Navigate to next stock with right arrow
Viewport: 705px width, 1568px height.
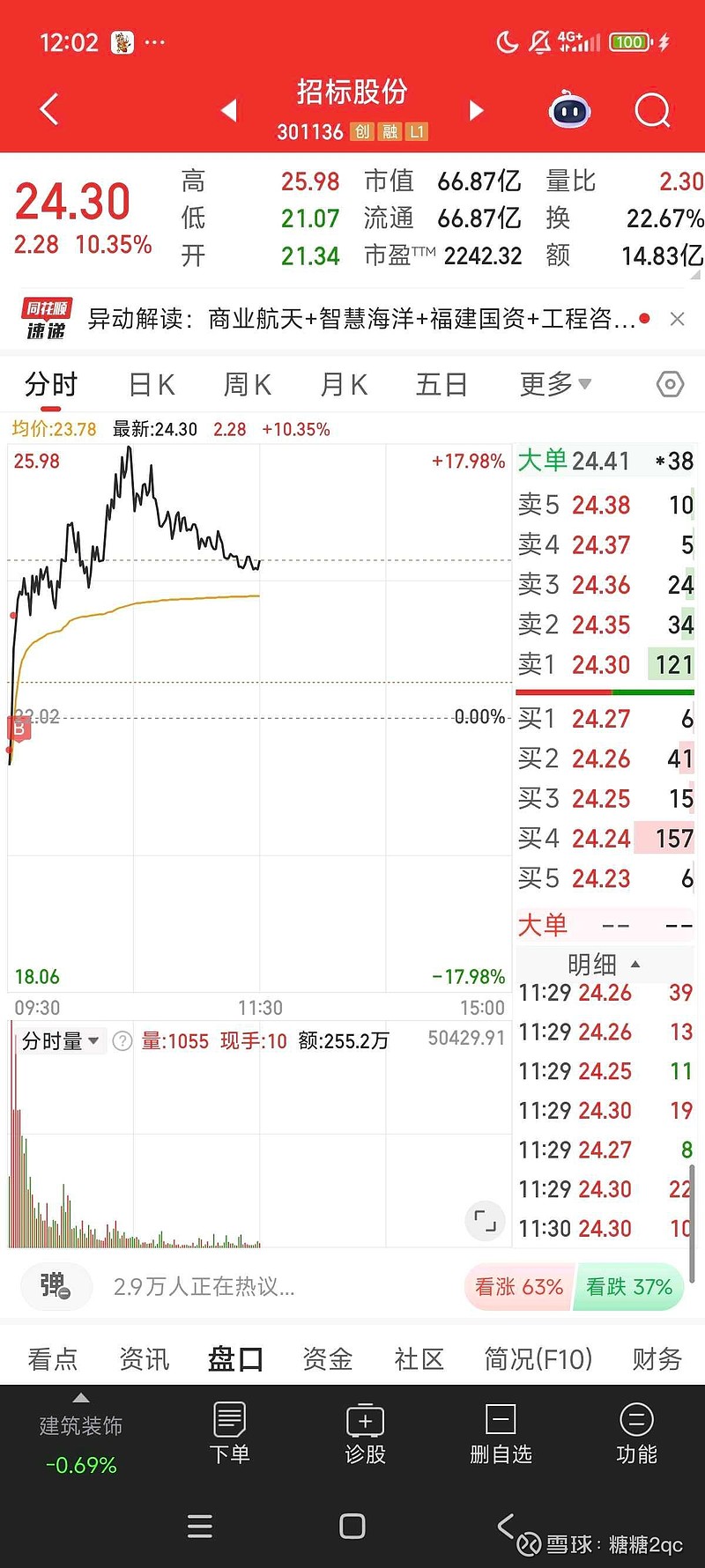tap(476, 109)
